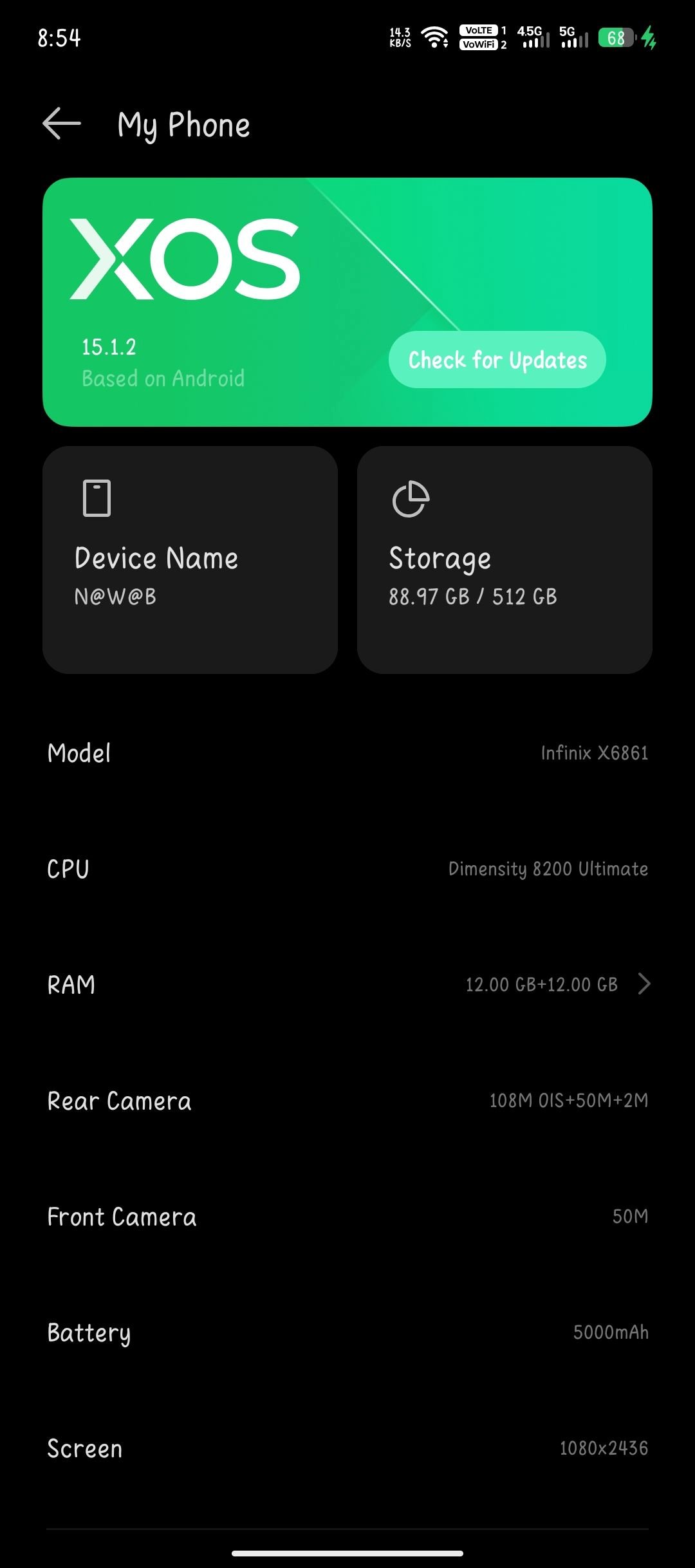Go back using the arrow icon
The width and height of the screenshot is (695, 1568).
click(62, 123)
